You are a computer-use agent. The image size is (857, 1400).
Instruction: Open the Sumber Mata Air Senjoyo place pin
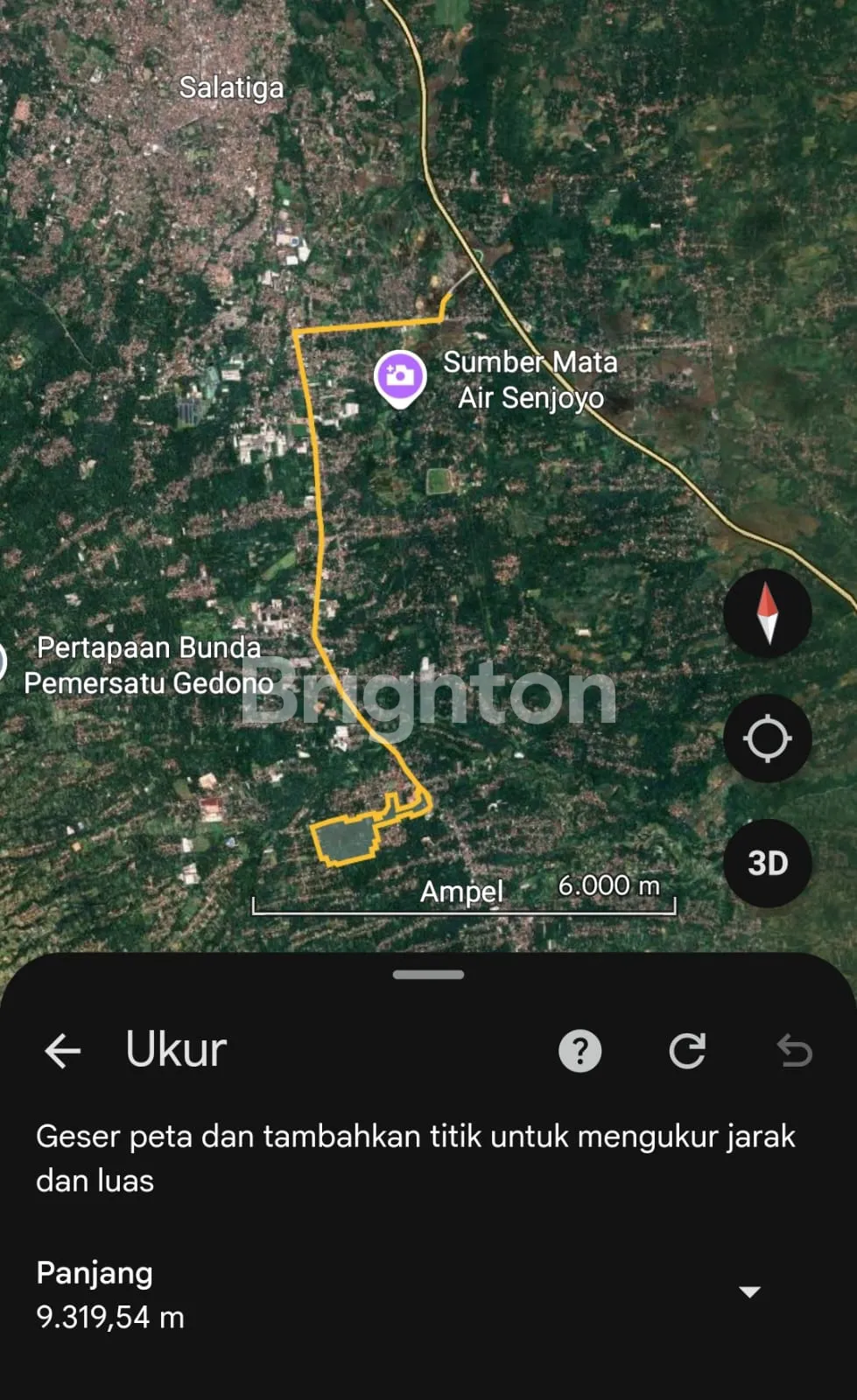[400, 378]
